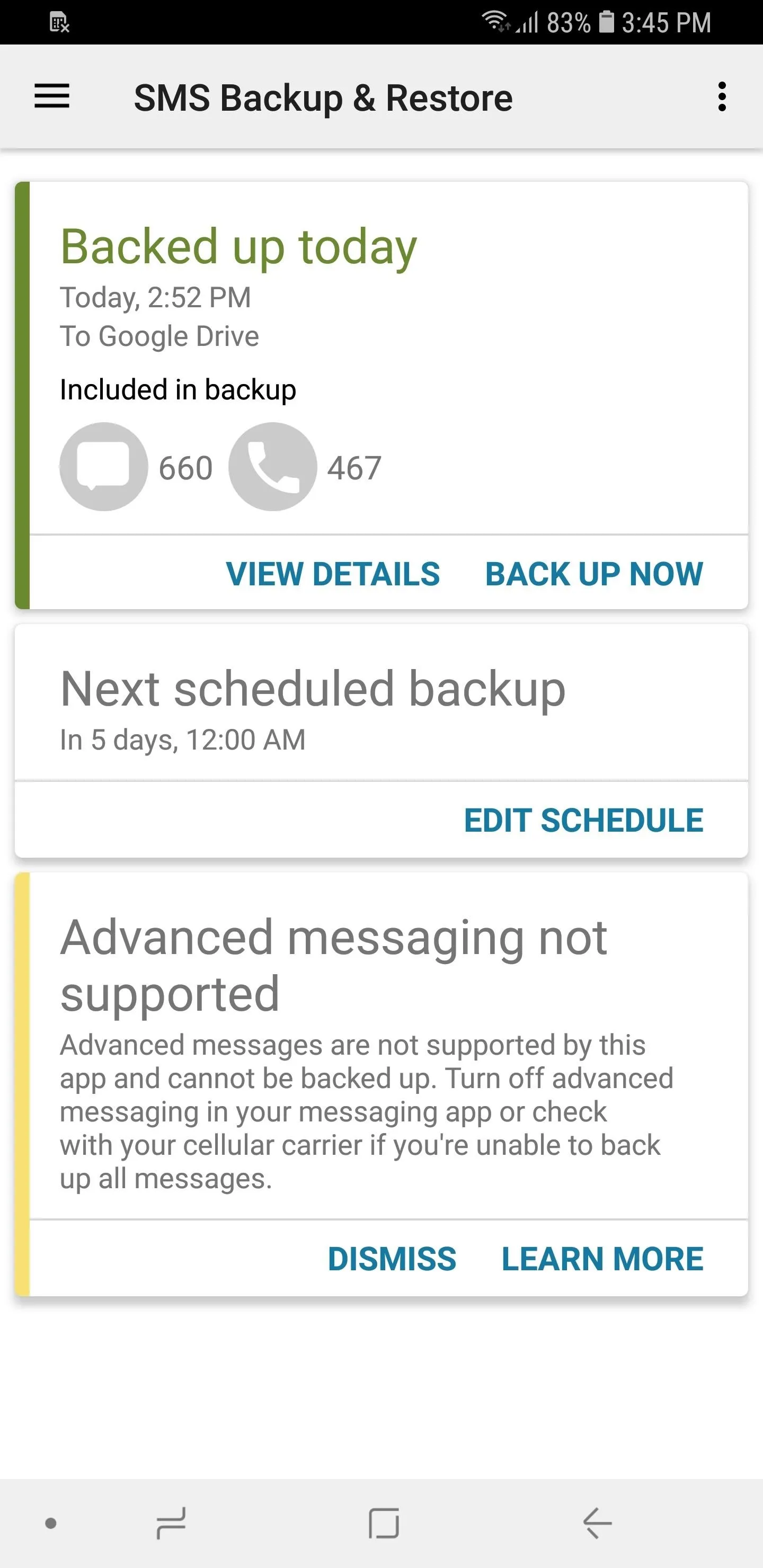Viewport: 763px width, 1568px height.
Task: Open recent apps from navigation bar
Action: point(171,1523)
